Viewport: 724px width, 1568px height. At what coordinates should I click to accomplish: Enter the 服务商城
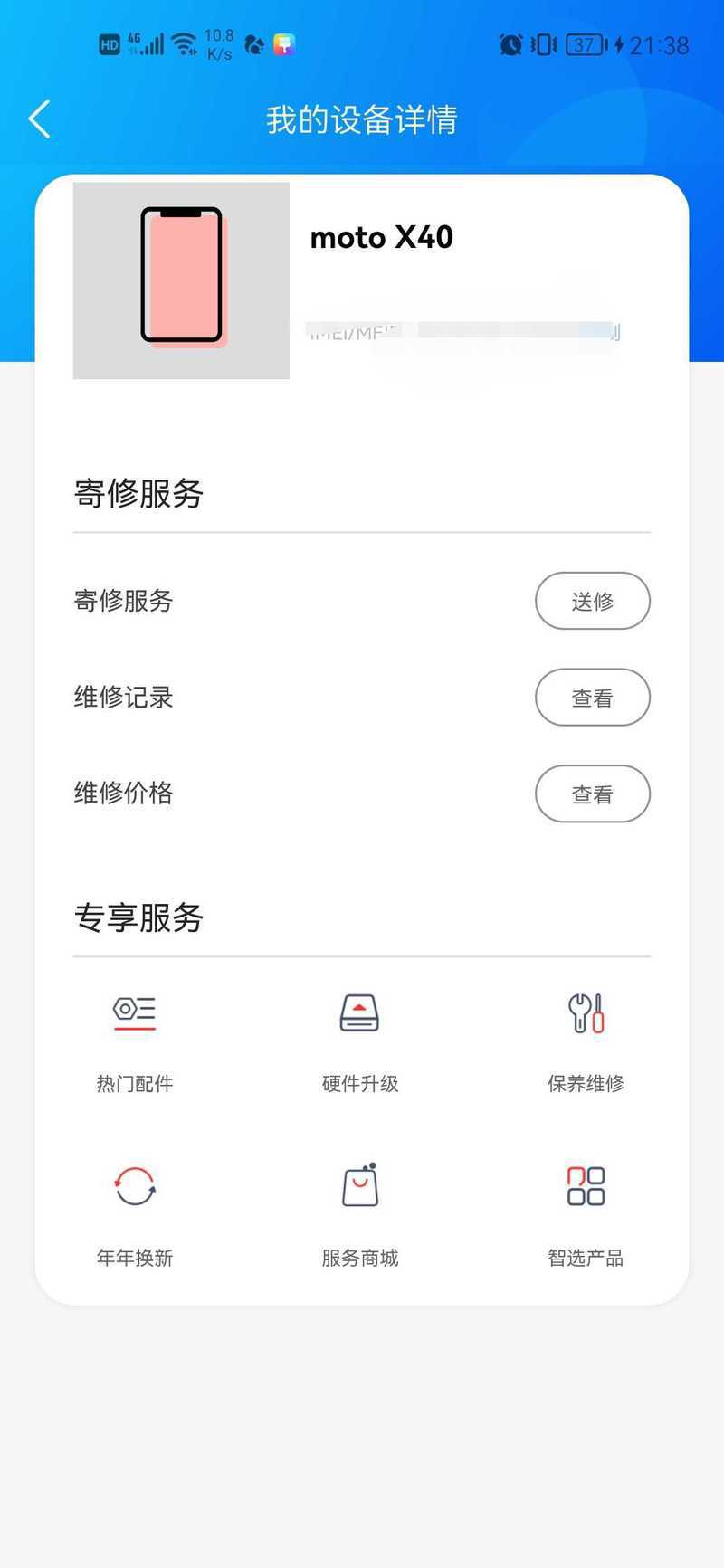tap(360, 1216)
